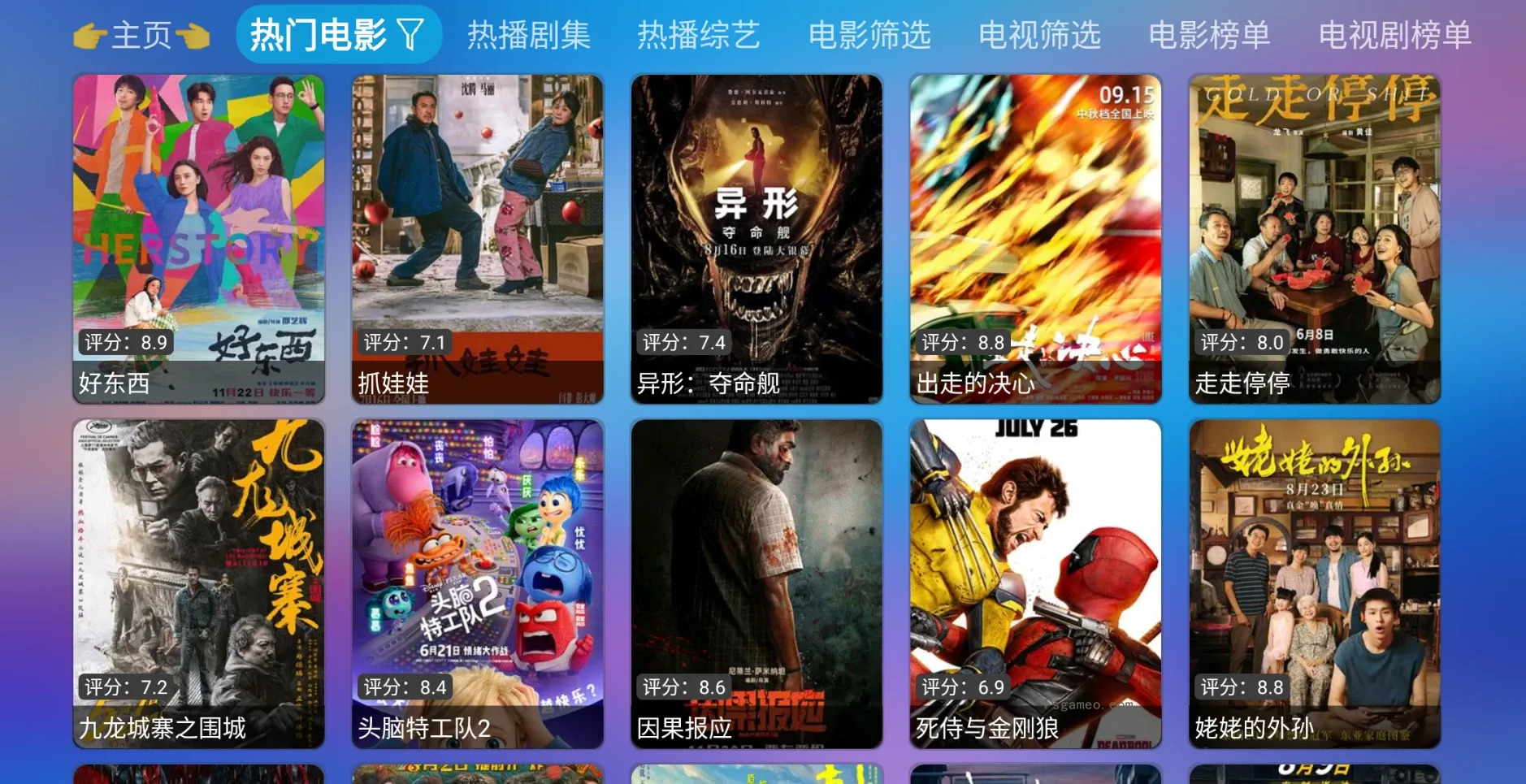Go to the 主页 home tab

141,36
